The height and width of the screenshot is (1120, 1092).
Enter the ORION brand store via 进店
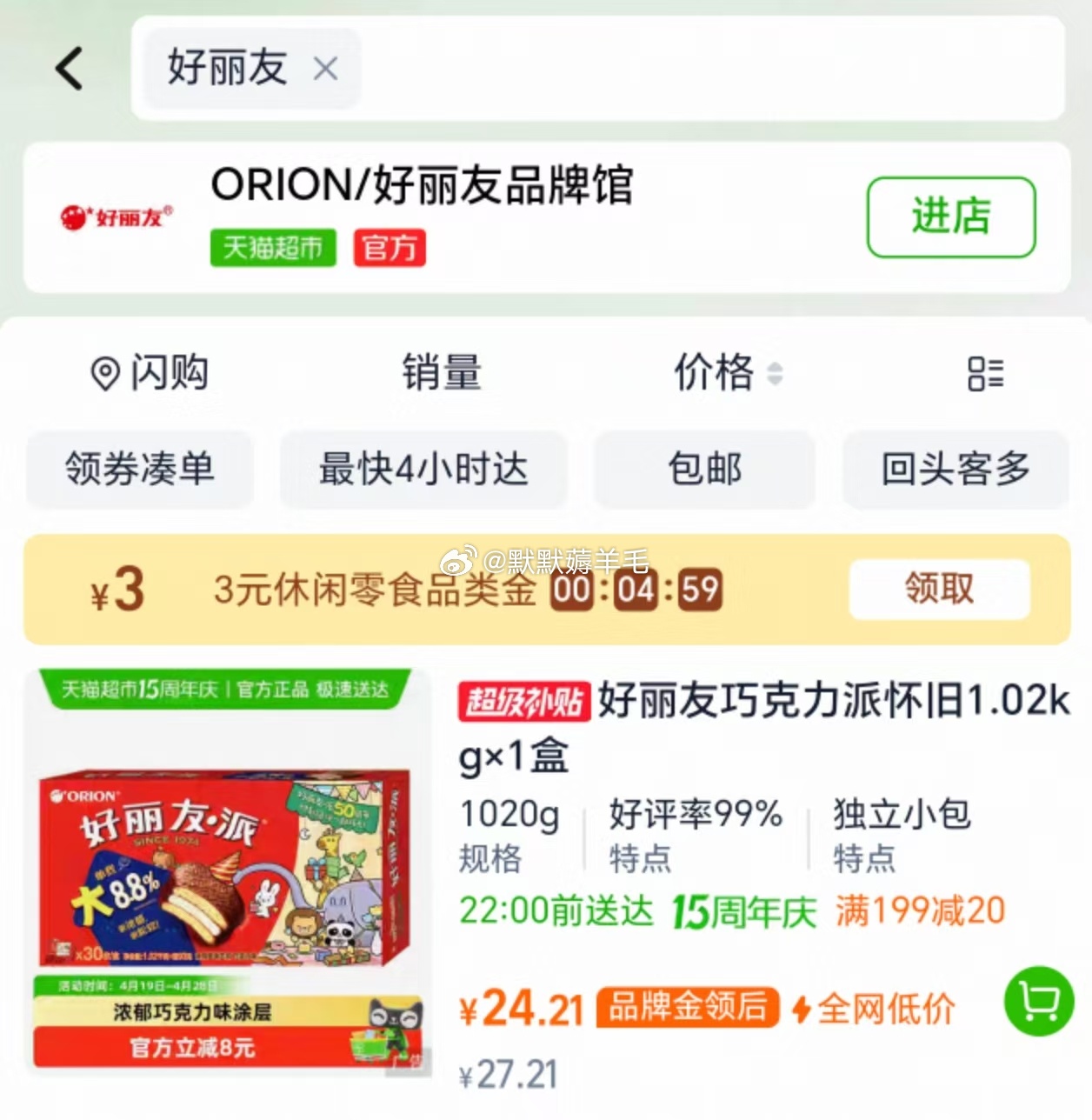click(x=950, y=217)
